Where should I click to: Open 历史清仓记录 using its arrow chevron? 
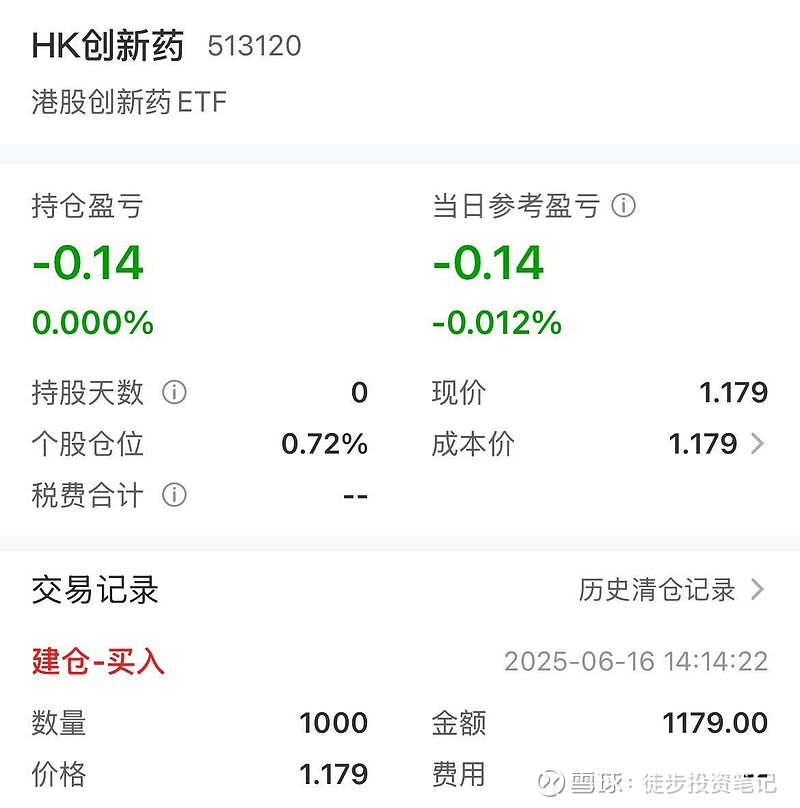click(x=760, y=590)
